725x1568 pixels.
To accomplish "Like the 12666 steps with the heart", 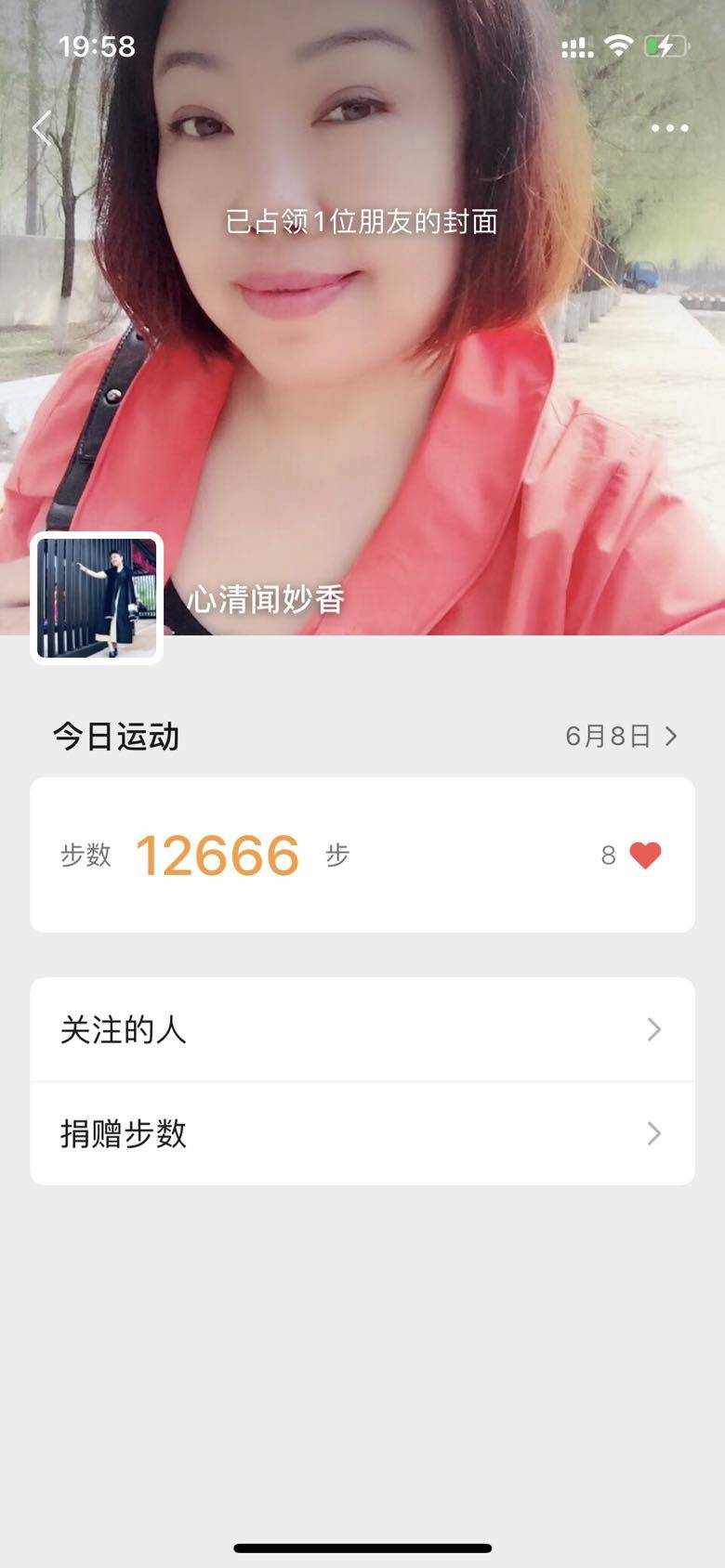I will coord(645,855).
